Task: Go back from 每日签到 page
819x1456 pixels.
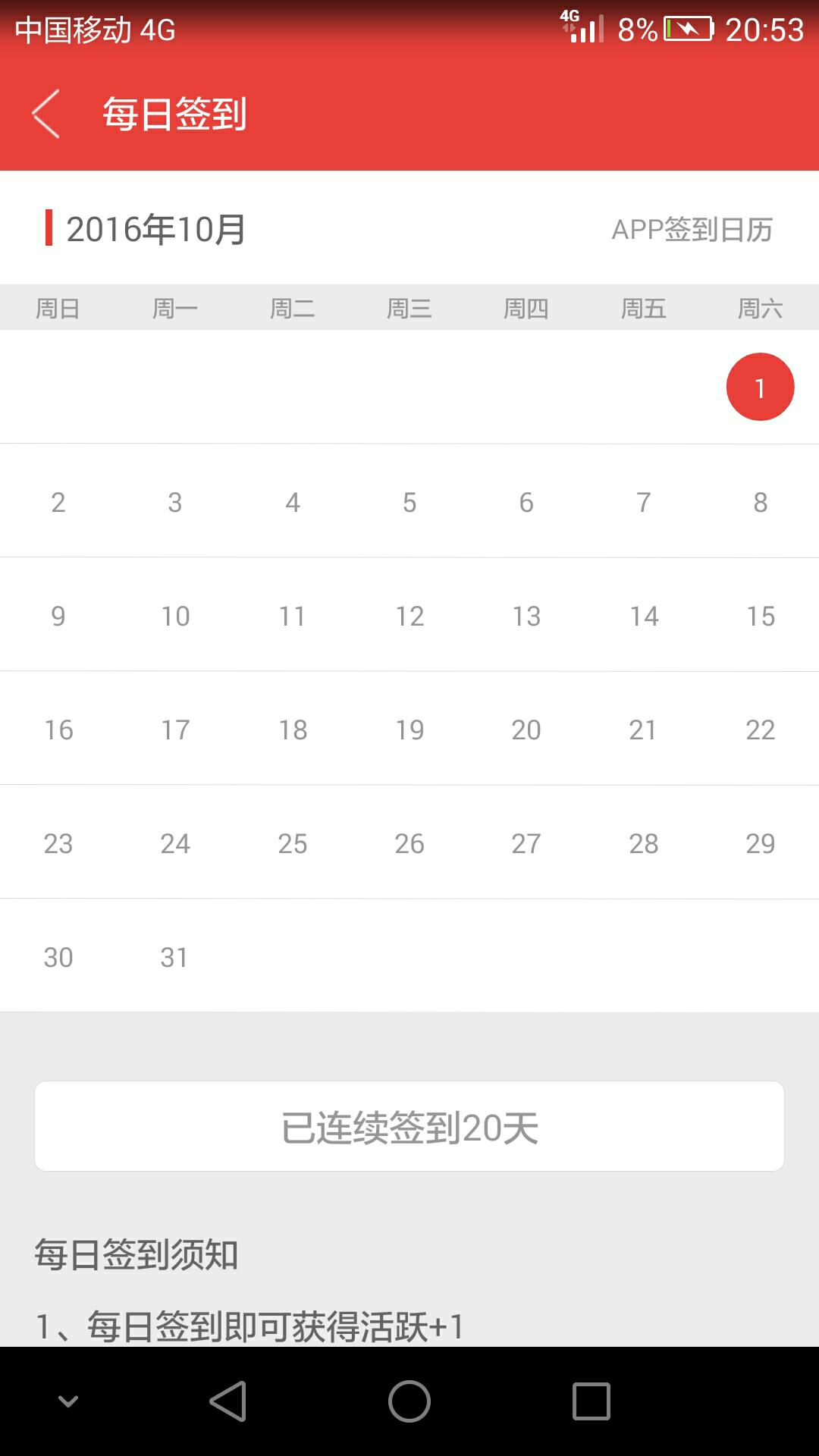Action: [x=46, y=114]
